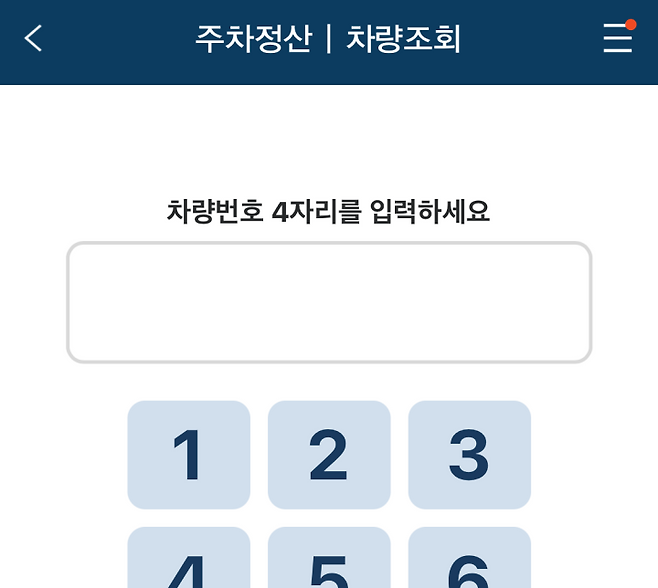
Task: Open the hamburger menu
Action: pyautogui.click(x=617, y=38)
